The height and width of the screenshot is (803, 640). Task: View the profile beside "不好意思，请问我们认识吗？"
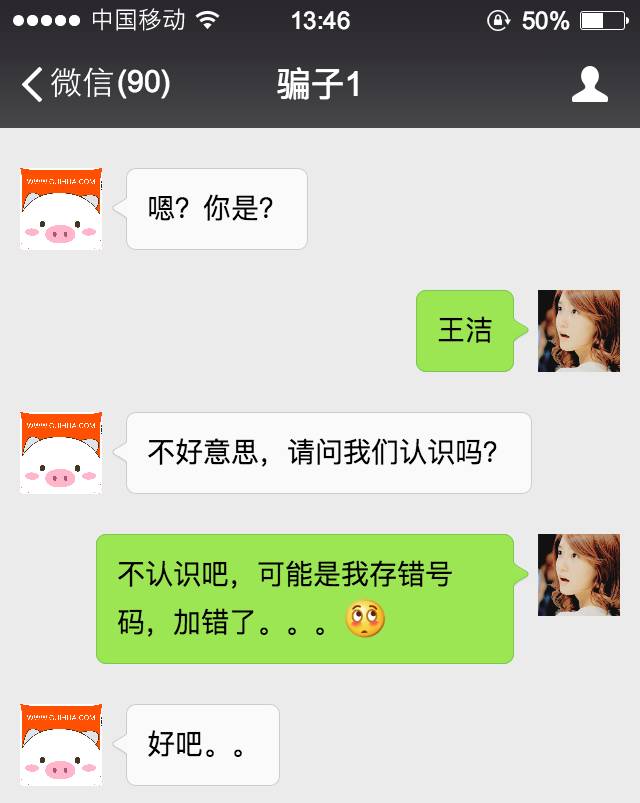click(61, 453)
